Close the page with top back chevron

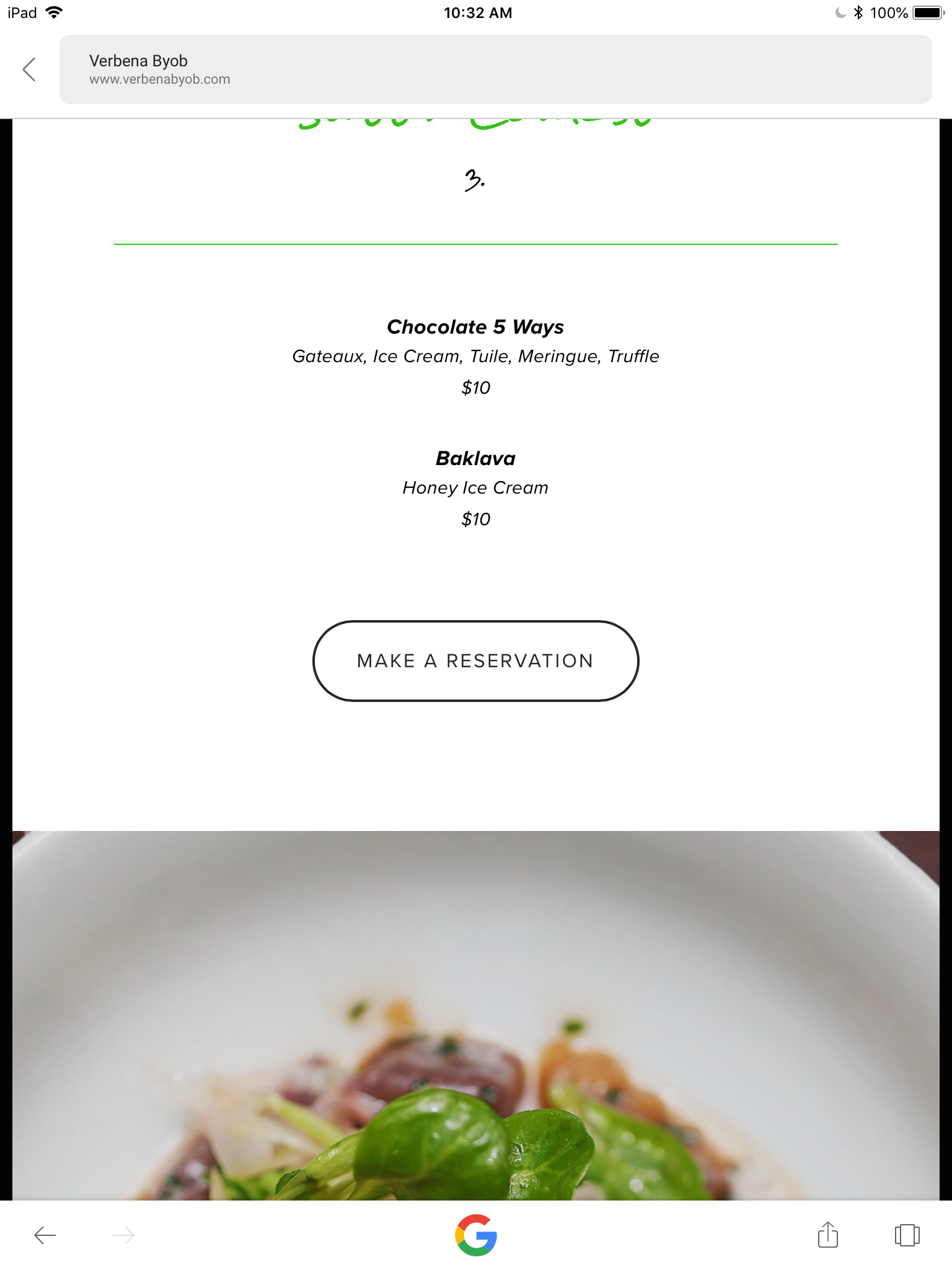(29, 69)
